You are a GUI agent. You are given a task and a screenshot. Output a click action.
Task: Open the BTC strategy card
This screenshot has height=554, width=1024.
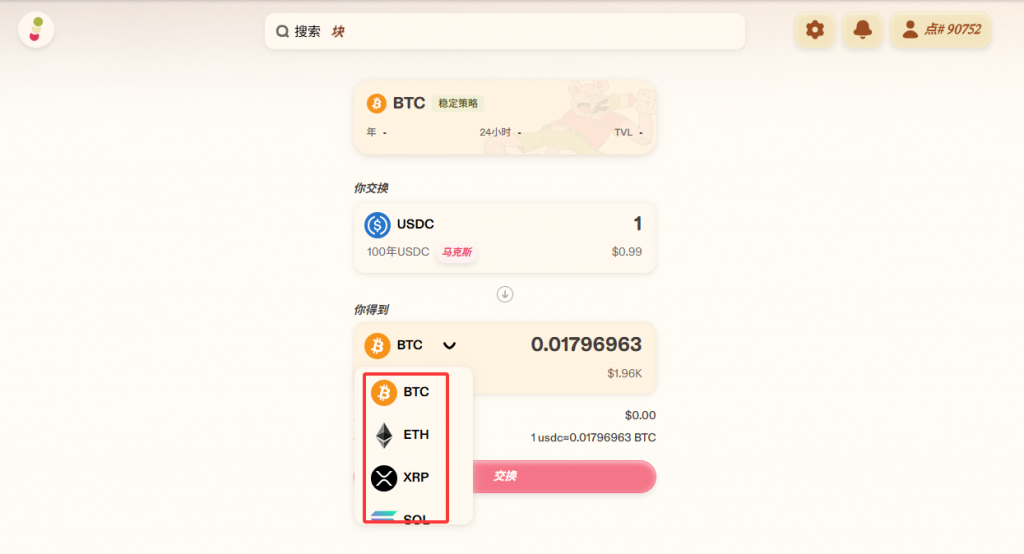[x=505, y=117]
